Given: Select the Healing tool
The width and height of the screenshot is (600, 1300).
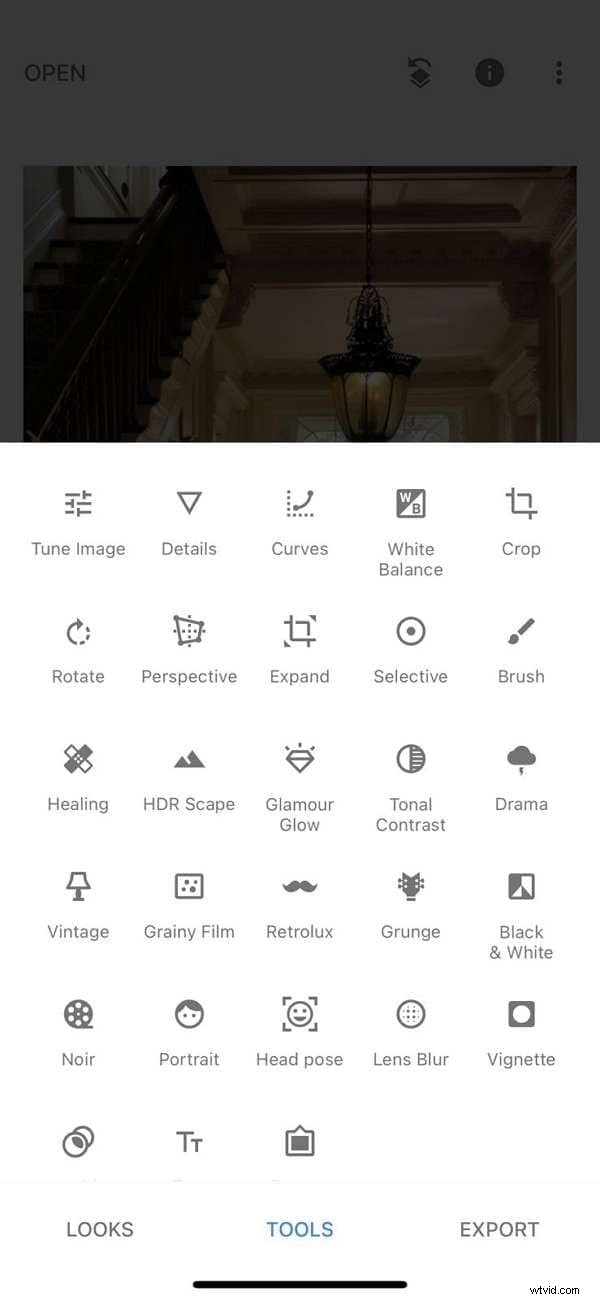Looking at the screenshot, I should click(78, 777).
